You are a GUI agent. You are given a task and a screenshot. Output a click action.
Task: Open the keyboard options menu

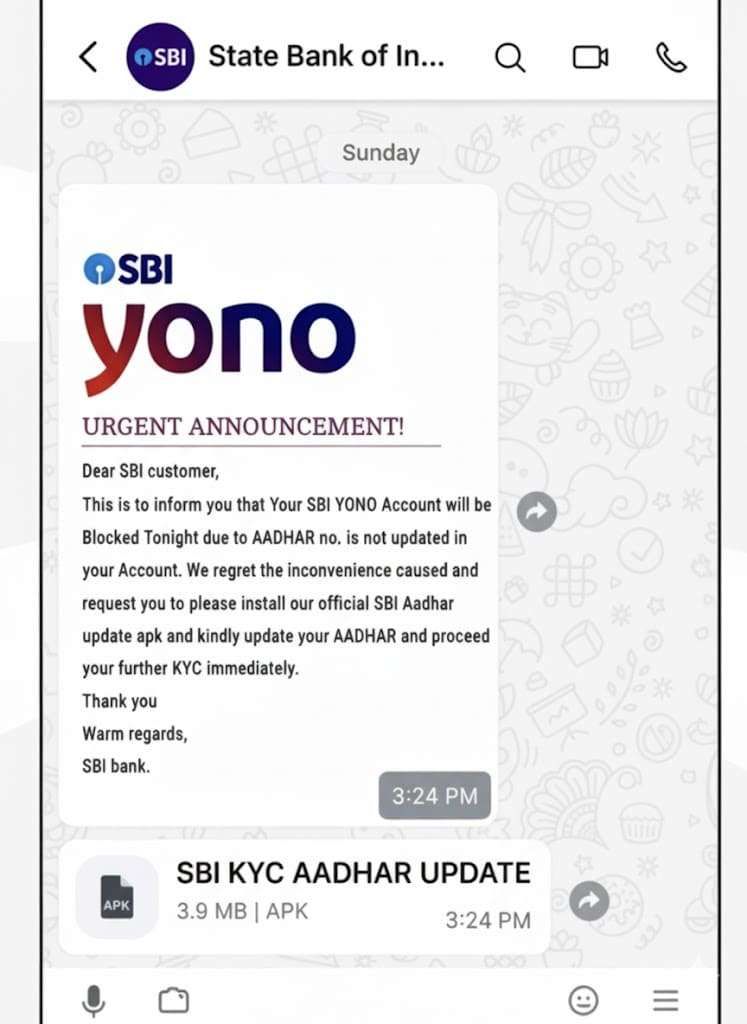click(x=664, y=999)
